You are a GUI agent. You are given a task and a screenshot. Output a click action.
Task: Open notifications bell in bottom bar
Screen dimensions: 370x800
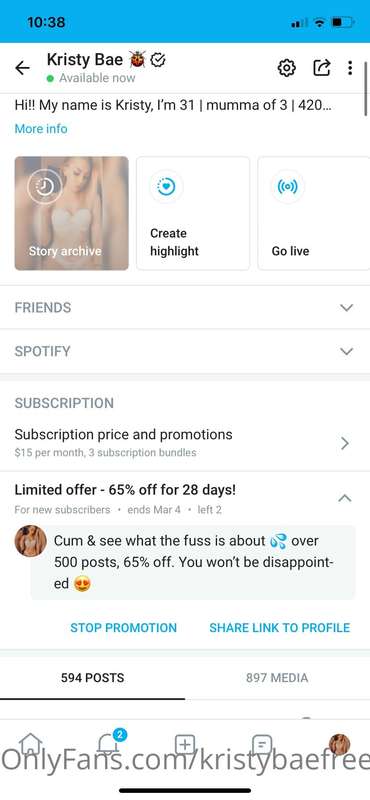click(108, 743)
